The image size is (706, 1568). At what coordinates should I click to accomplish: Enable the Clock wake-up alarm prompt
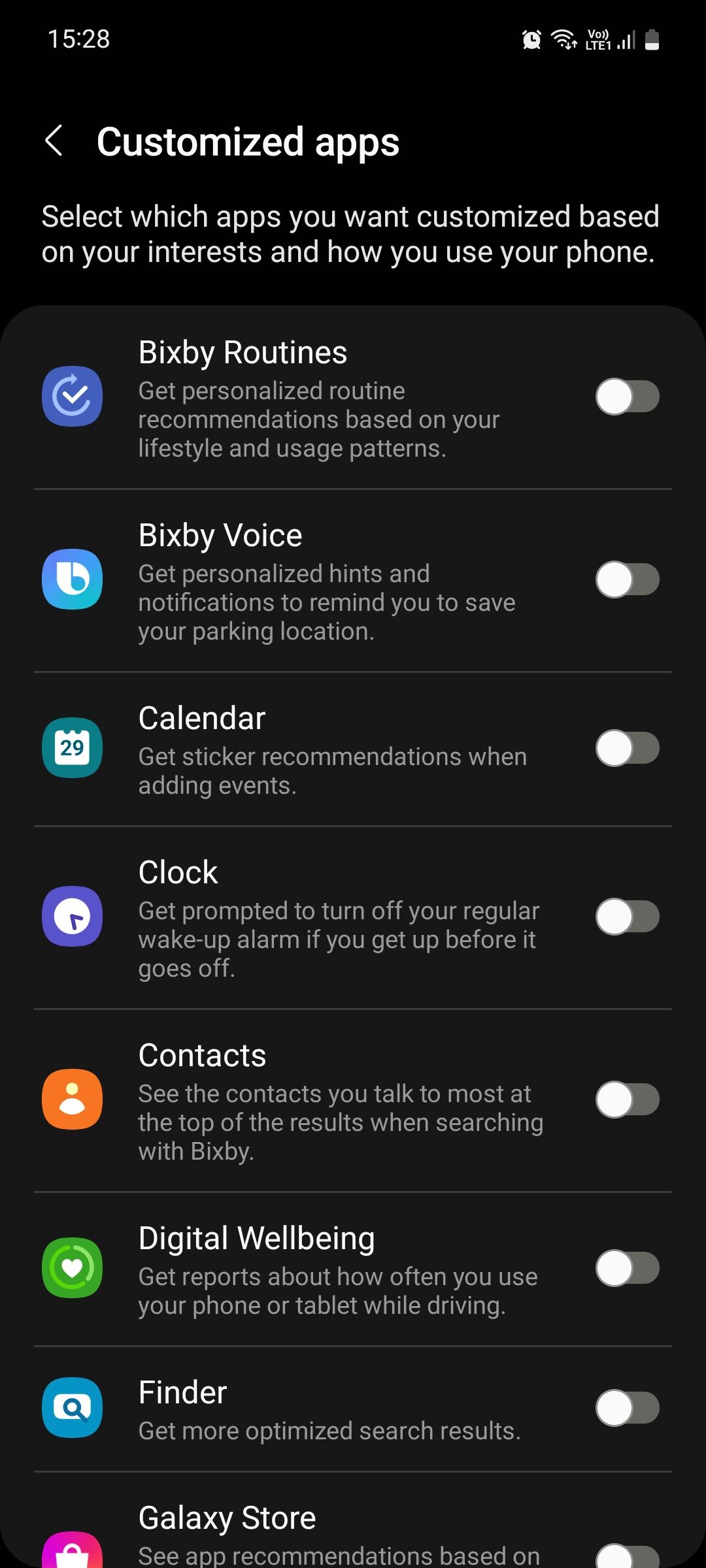click(628, 917)
